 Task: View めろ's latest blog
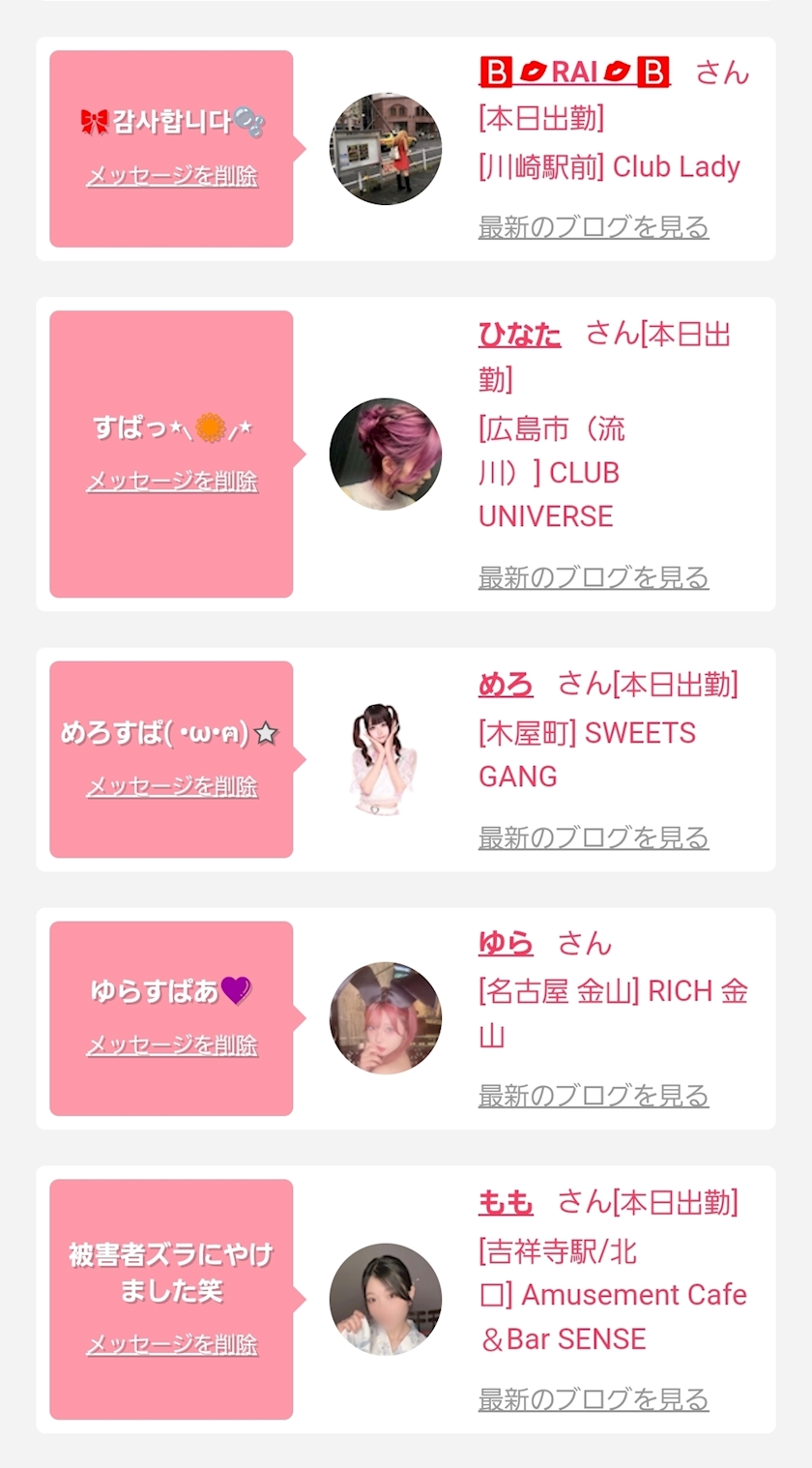point(594,837)
